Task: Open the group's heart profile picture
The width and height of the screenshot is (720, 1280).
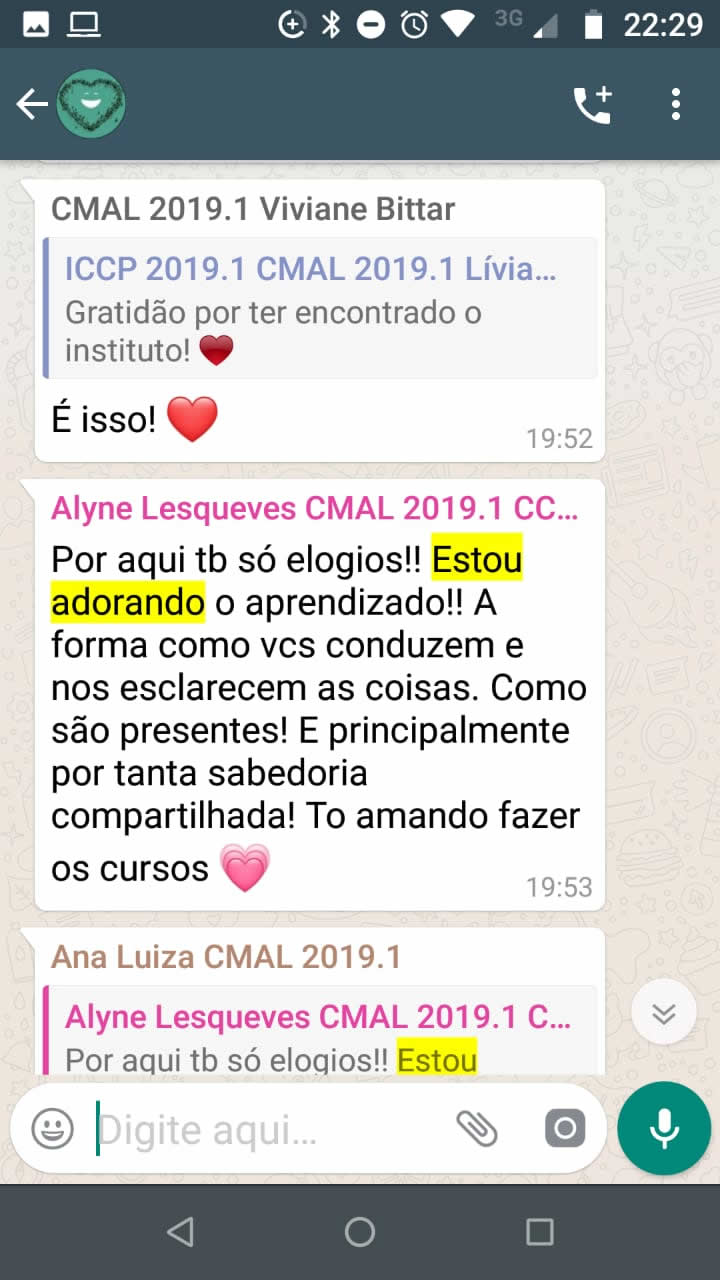Action: (90, 104)
